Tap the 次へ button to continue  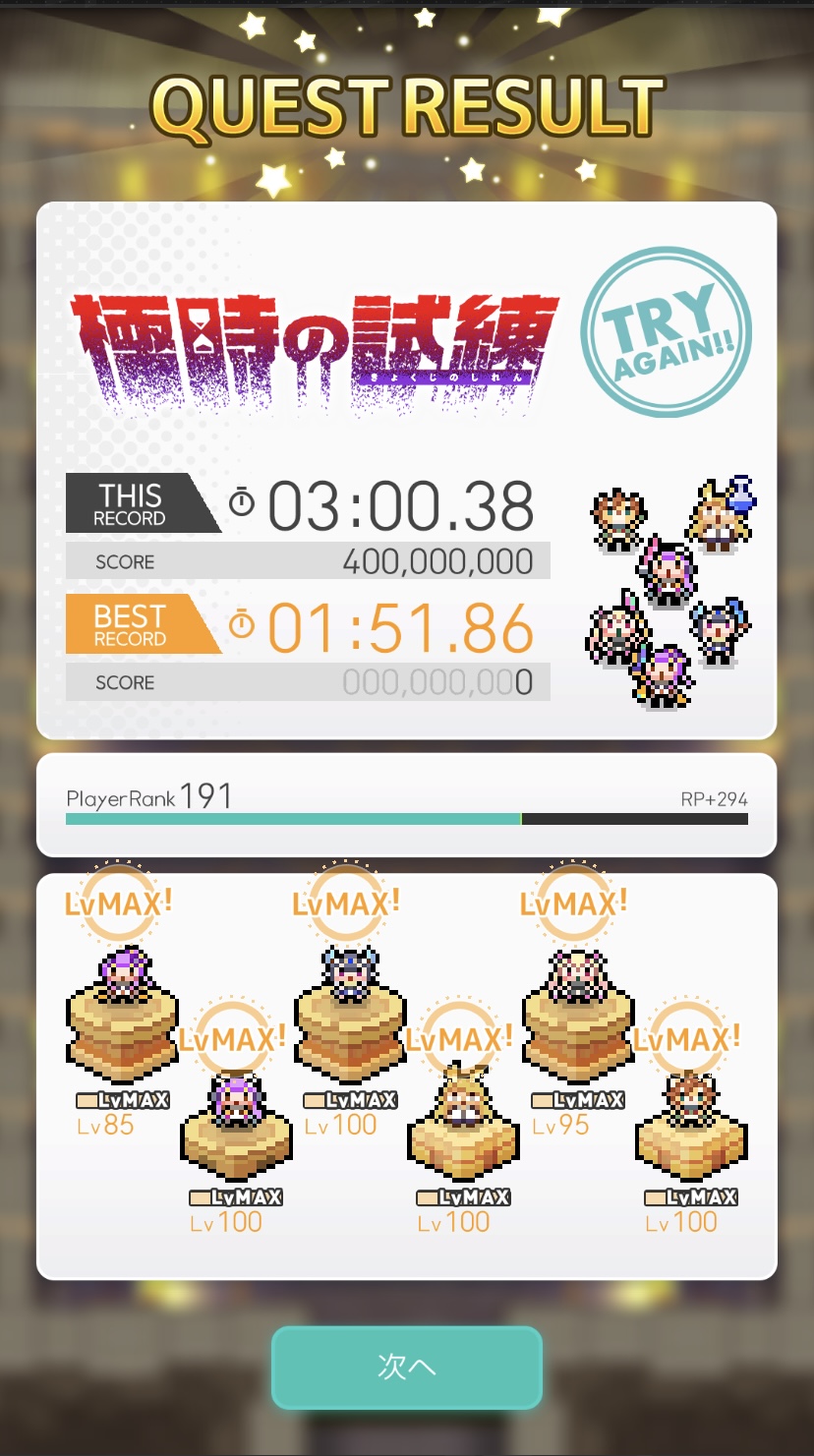(x=406, y=1367)
